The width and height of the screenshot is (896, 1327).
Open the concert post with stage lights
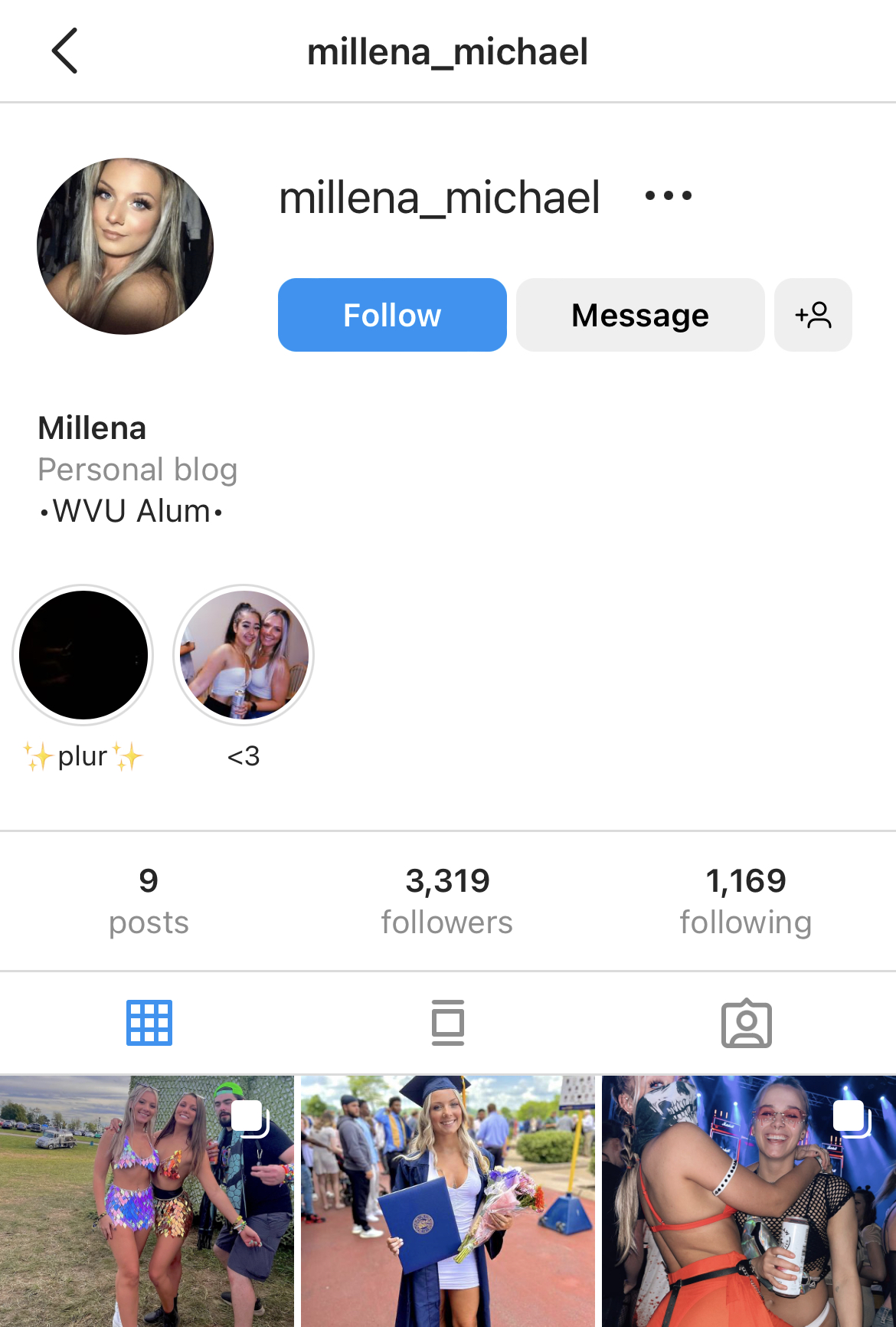tap(749, 1201)
